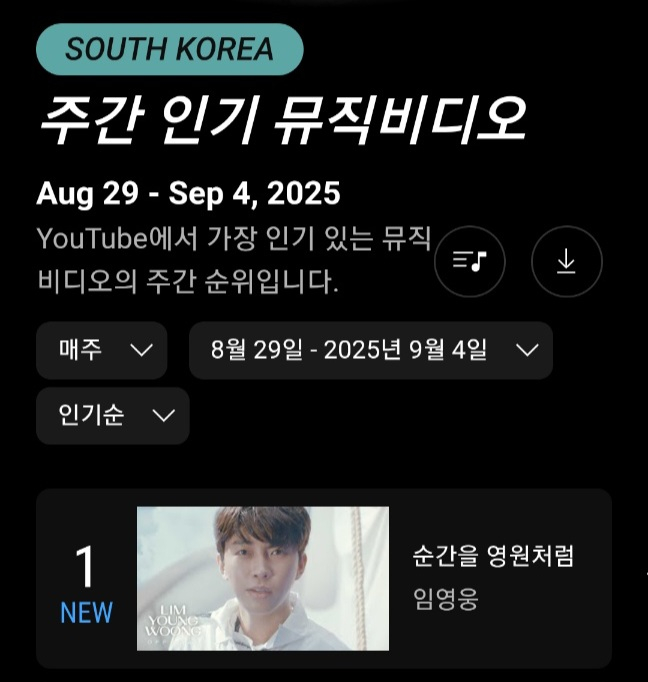Open the 순간을 영원처럼 music video
This screenshot has height=682, width=648.
263,578
